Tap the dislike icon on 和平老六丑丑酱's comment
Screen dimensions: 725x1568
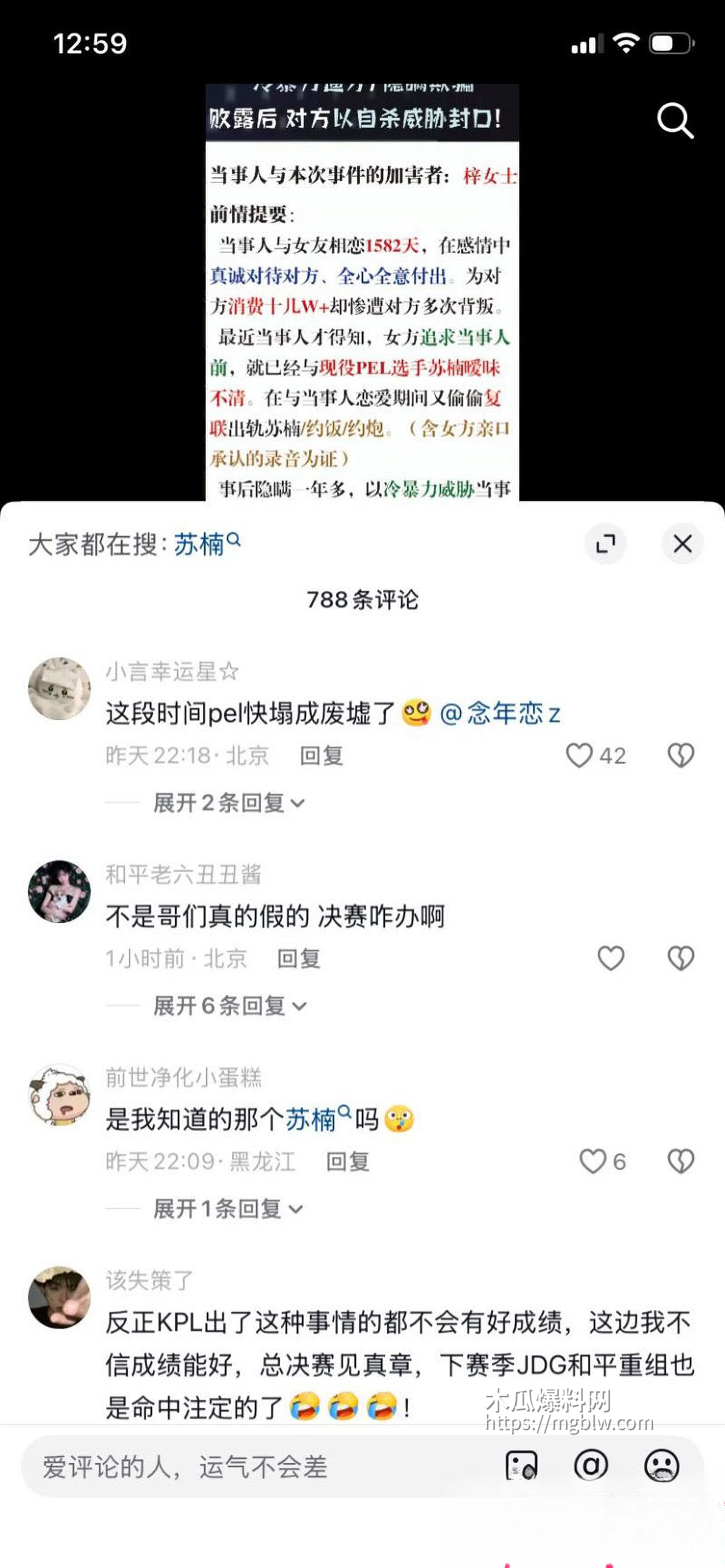(681, 958)
